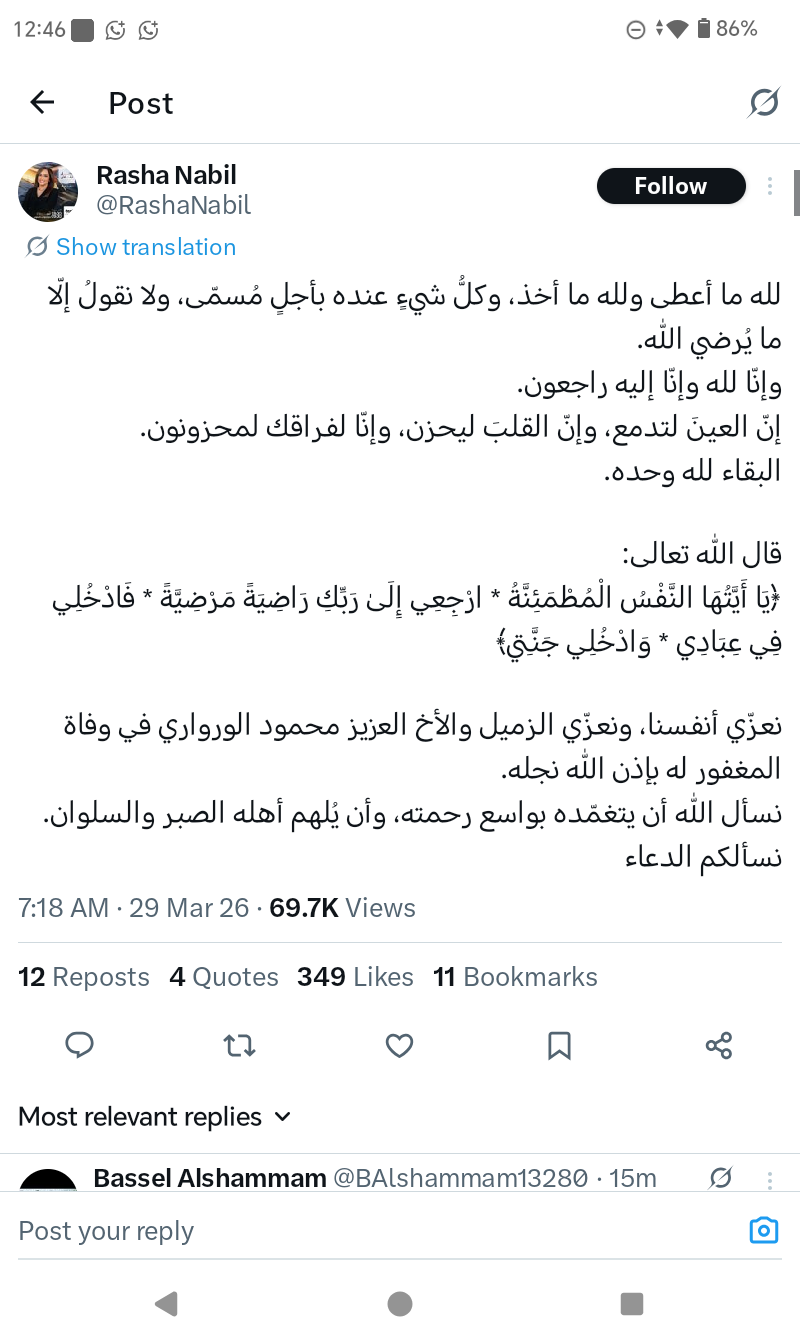
Task: Tap the Post your reply field
Action: point(370,1231)
